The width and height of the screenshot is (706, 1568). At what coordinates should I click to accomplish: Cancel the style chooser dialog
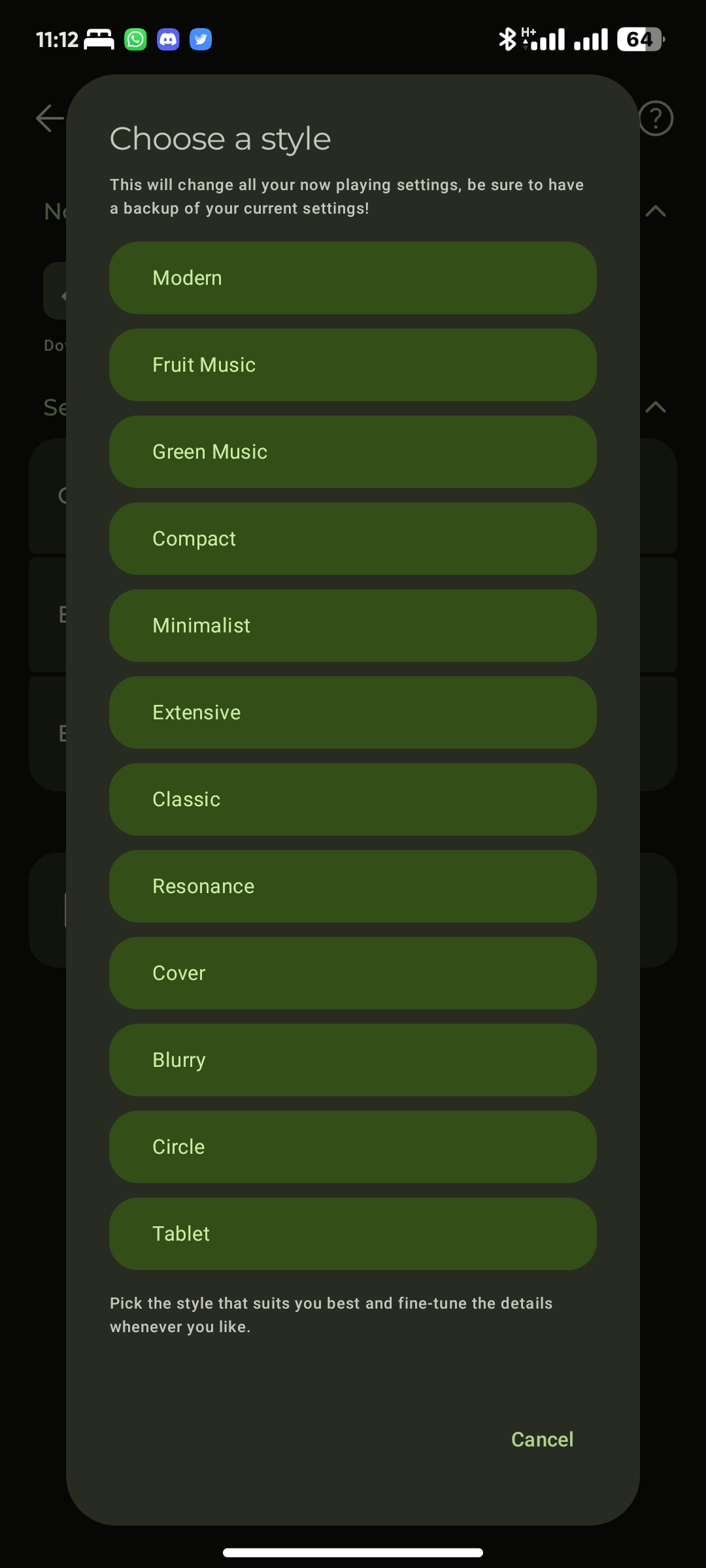[x=542, y=1439]
